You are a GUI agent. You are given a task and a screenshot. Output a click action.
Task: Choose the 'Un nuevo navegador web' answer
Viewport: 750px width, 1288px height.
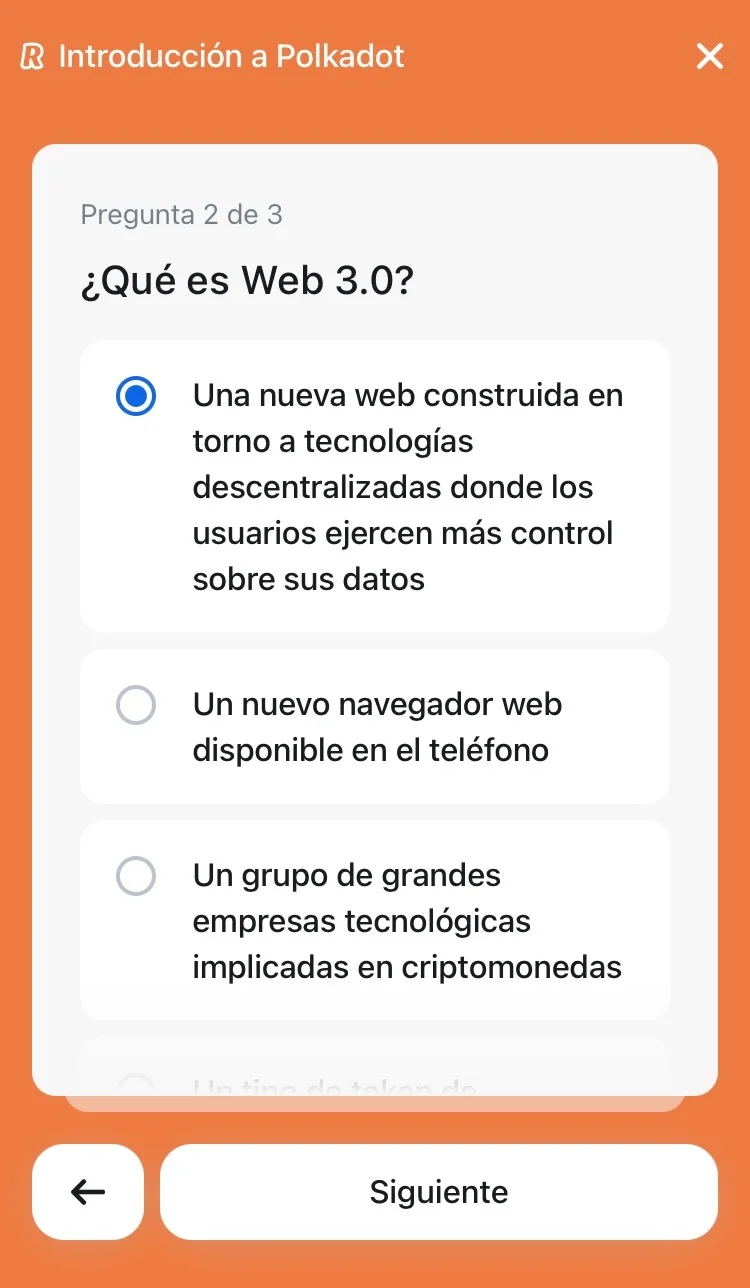pos(375,727)
